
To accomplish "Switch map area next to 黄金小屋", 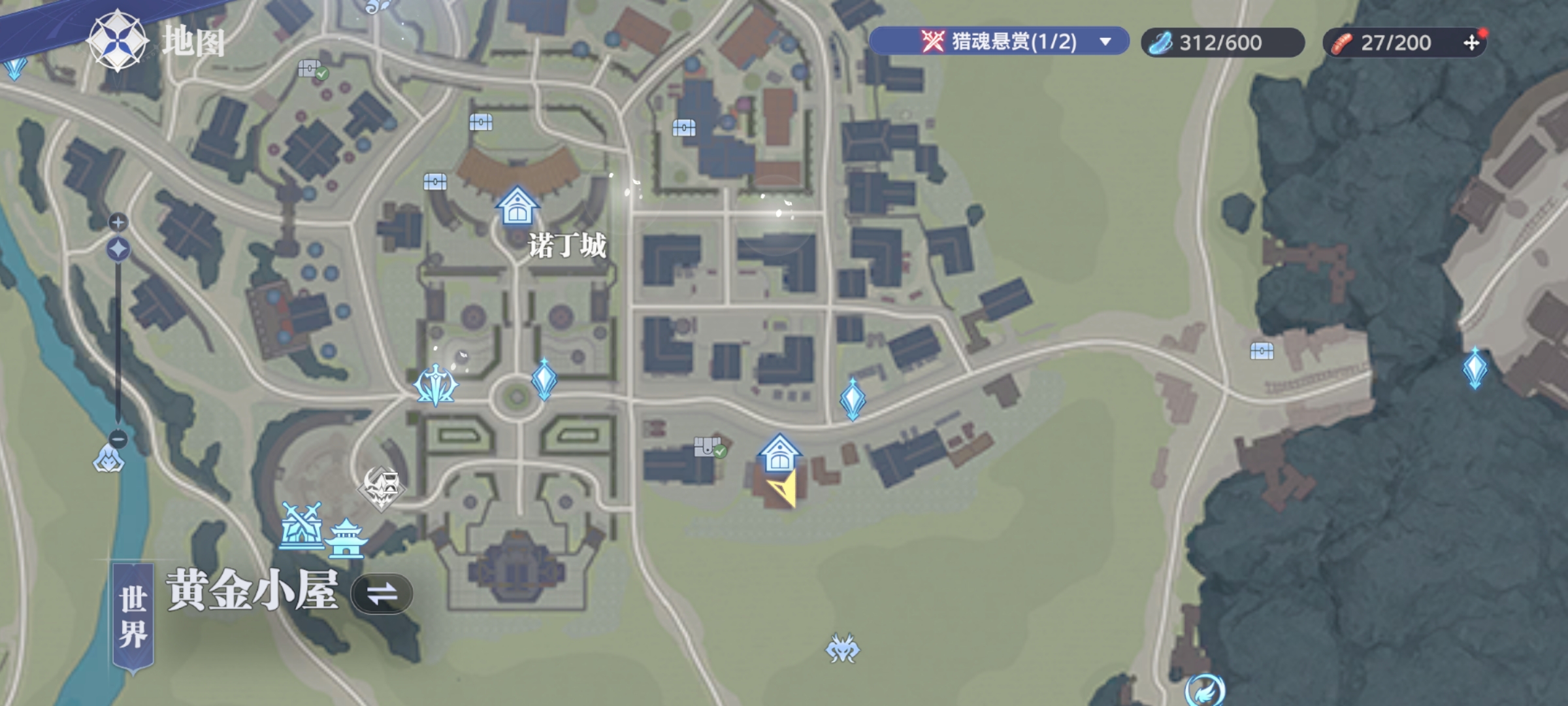I will point(382,594).
